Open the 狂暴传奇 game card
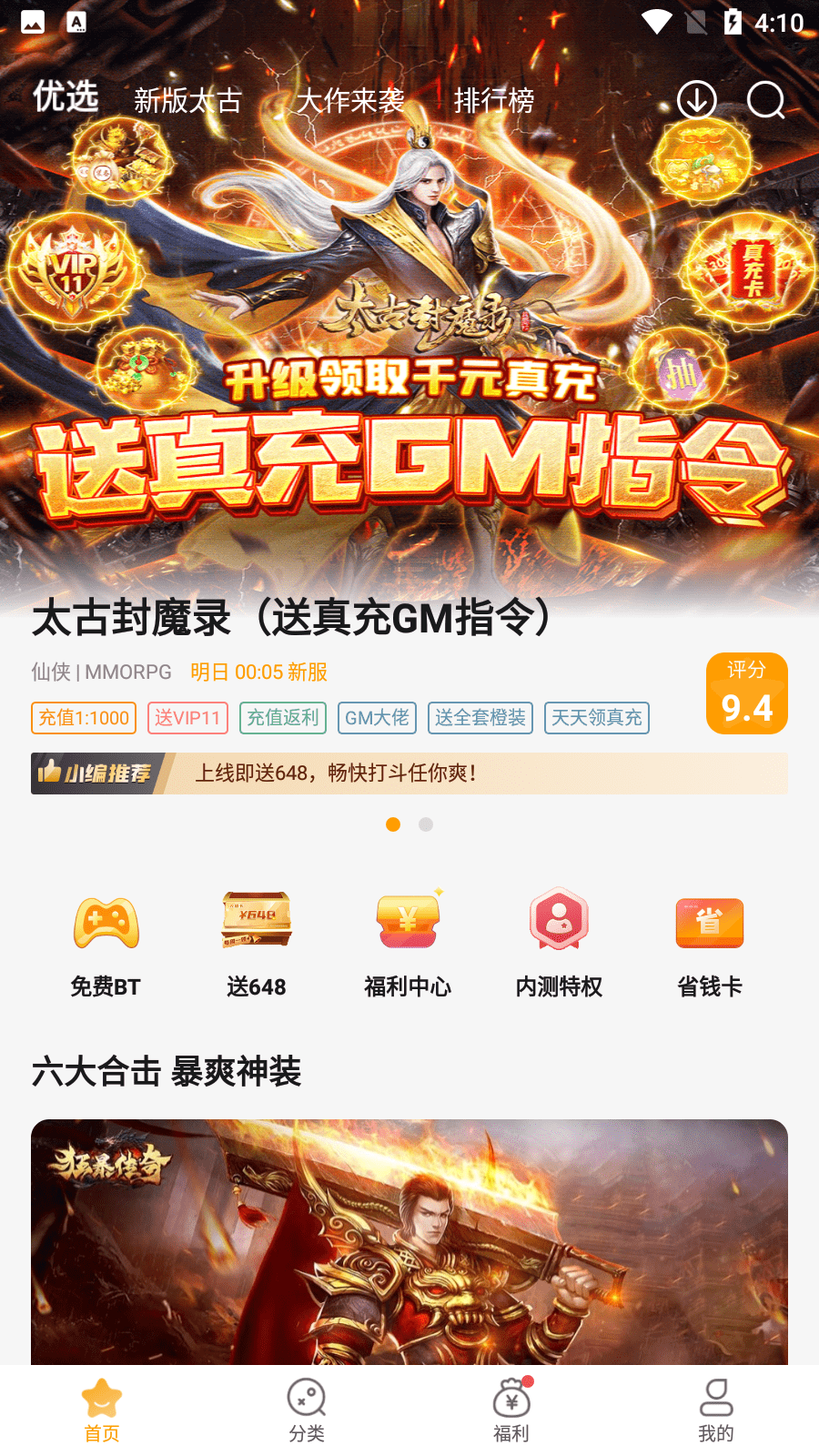This screenshot has height=1456, width=819. click(409, 1242)
